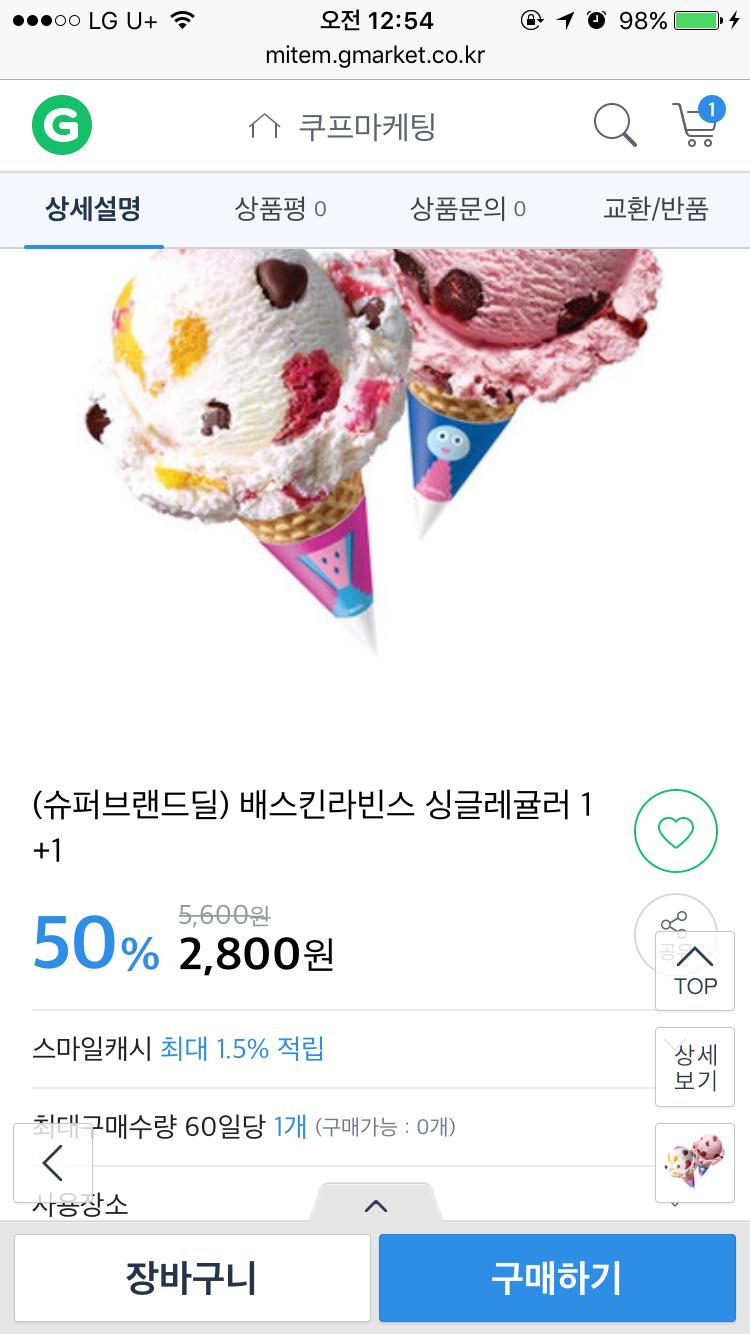Expand the bottom option panel handle
Viewport: 750px width, 1334px height.
click(x=376, y=1205)
